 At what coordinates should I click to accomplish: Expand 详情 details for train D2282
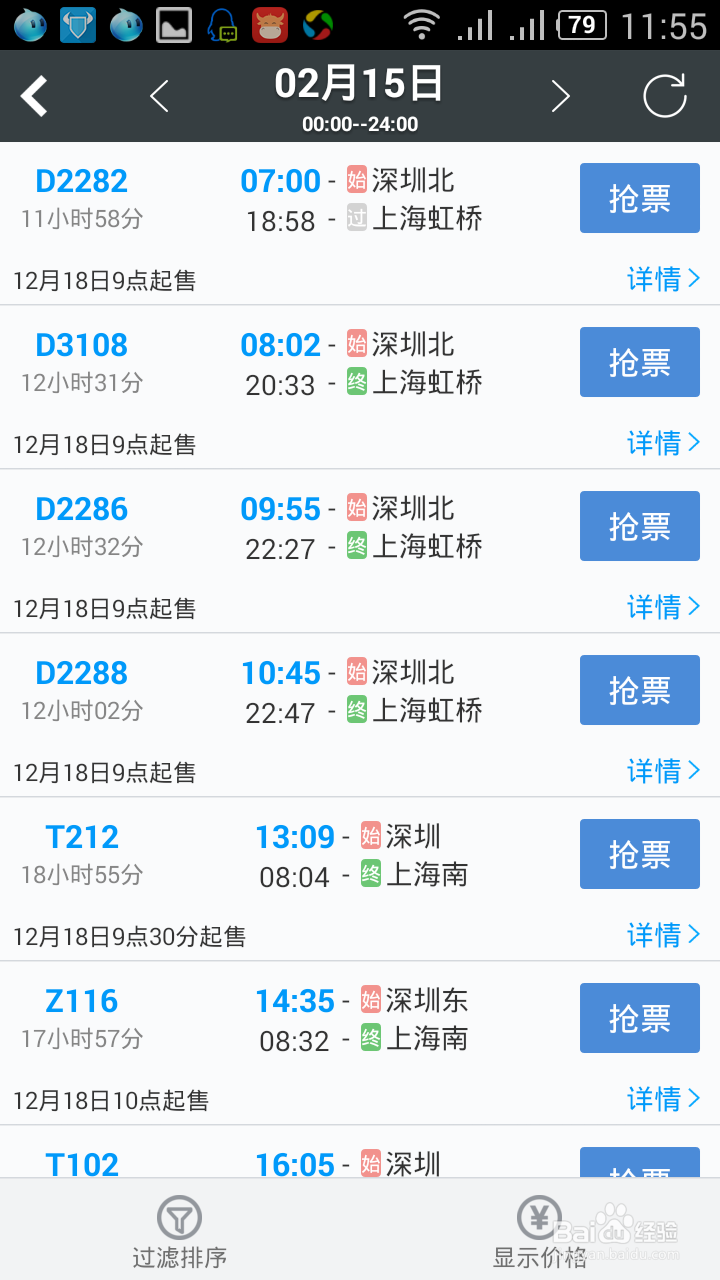(x=662, y=280)
